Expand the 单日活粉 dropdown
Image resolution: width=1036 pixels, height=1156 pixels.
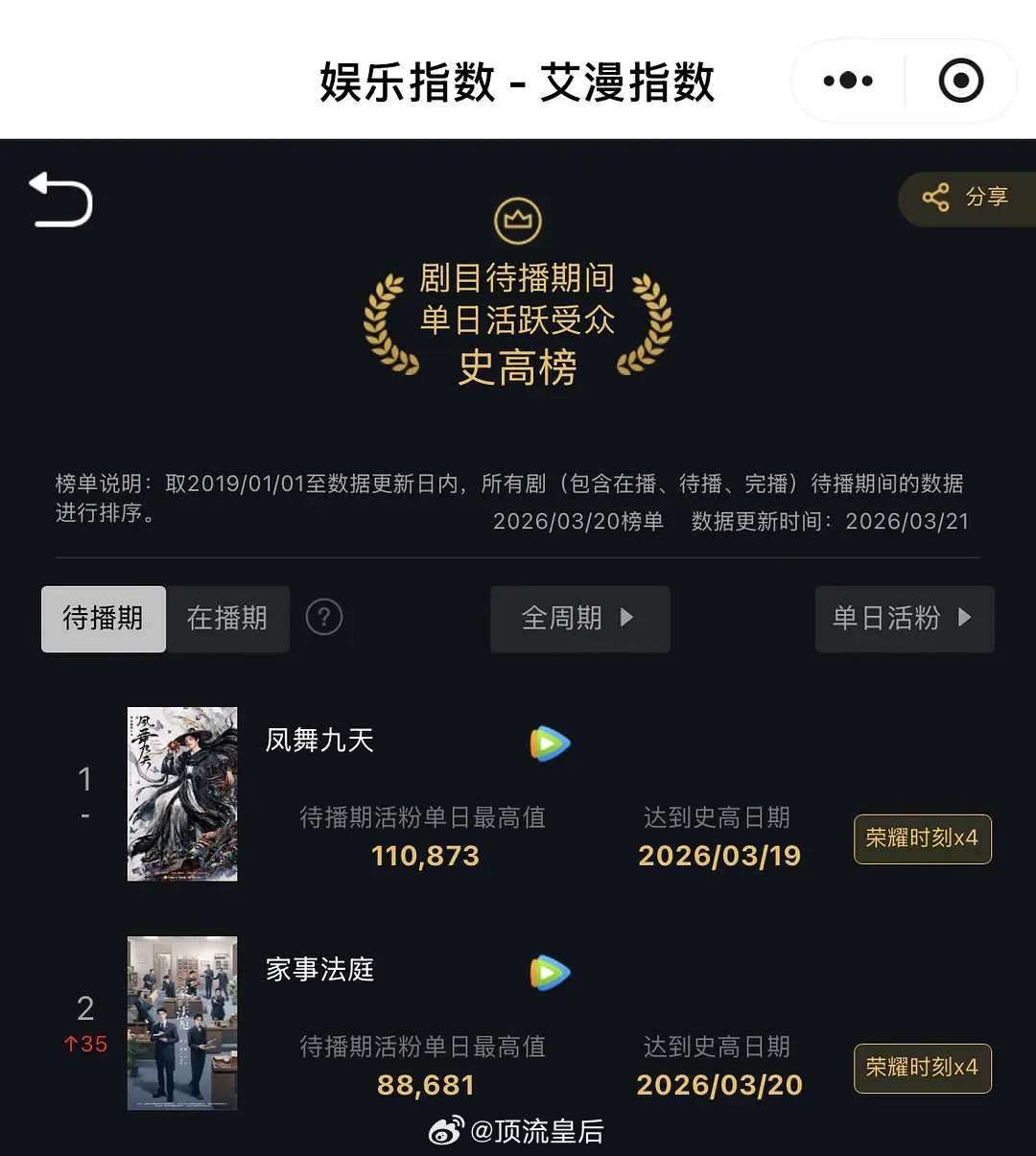click(x=903, y=619)
